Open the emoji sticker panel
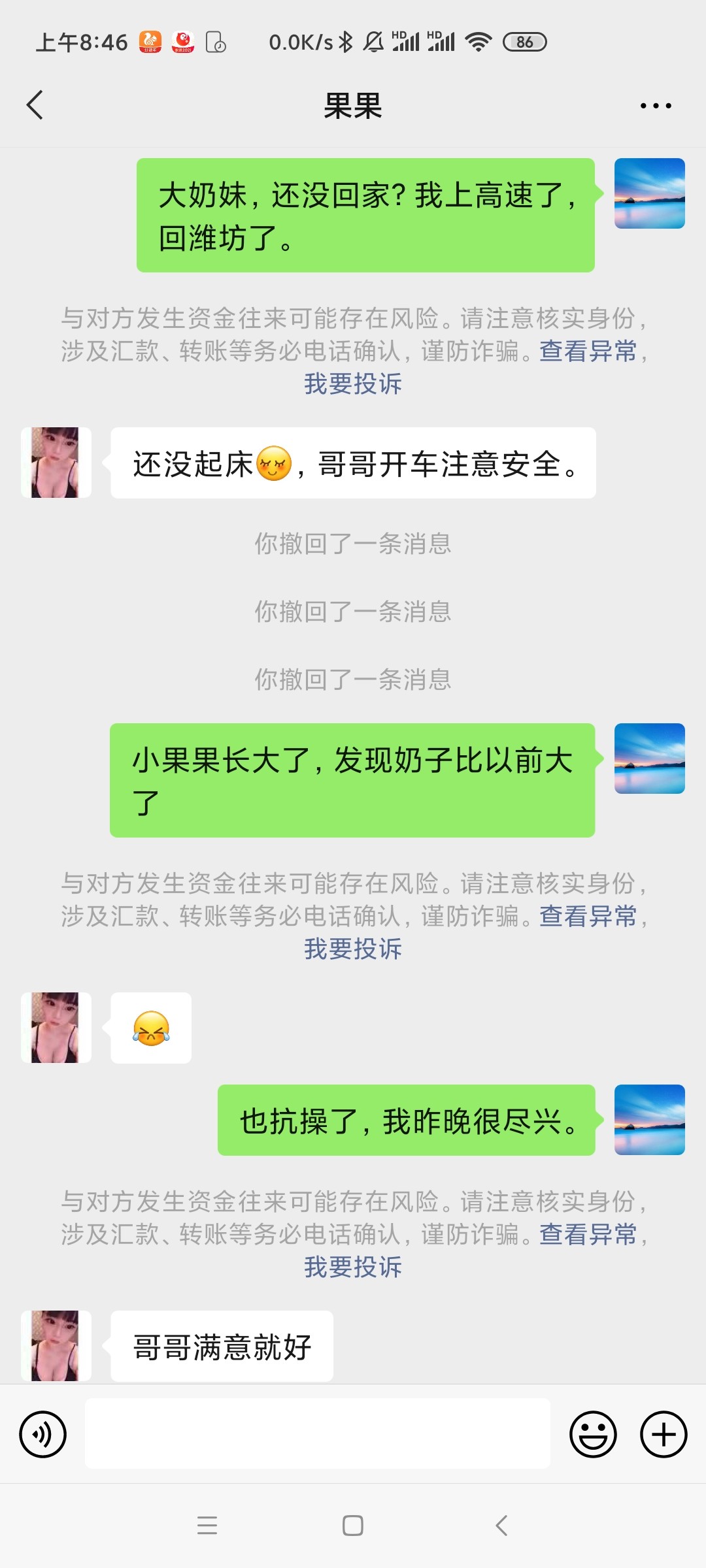 coord(593,1434)
